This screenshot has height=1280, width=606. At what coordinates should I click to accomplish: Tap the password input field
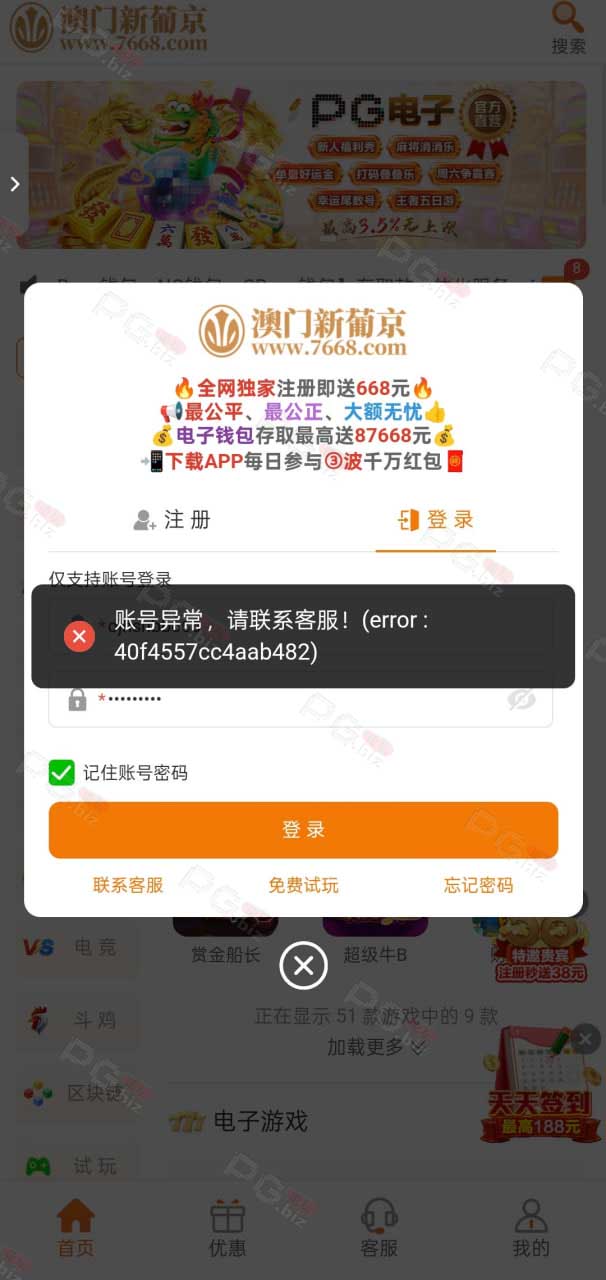point(300,699)
